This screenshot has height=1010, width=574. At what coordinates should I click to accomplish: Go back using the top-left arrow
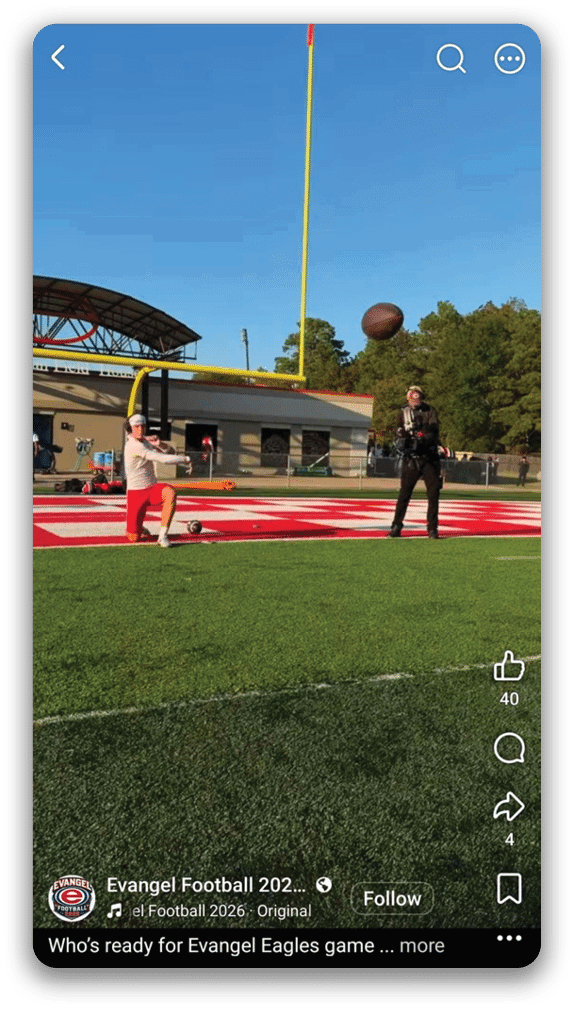pyautogui.click(x=58, y=58)
